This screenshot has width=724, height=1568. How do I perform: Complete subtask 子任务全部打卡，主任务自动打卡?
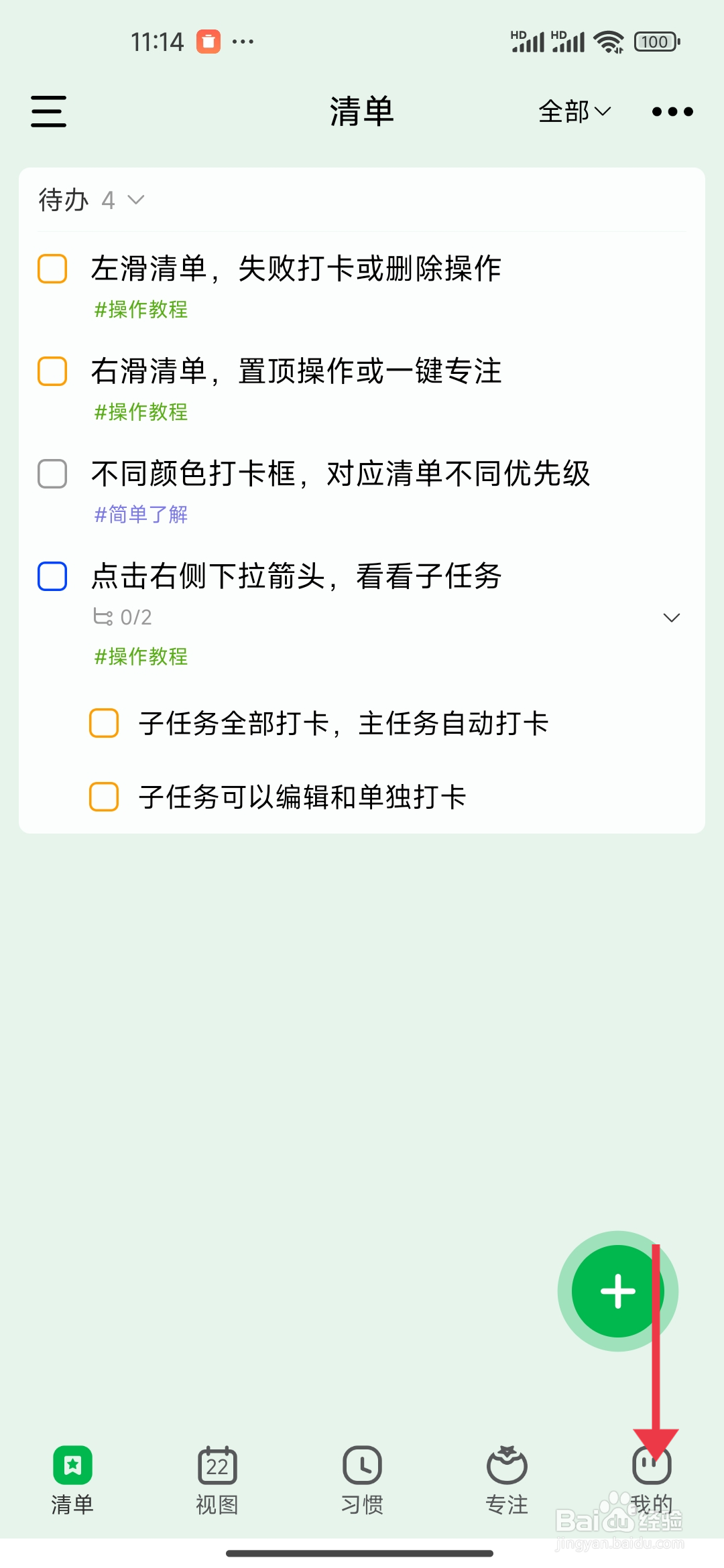pyautogui.click(x=104, y=723)
